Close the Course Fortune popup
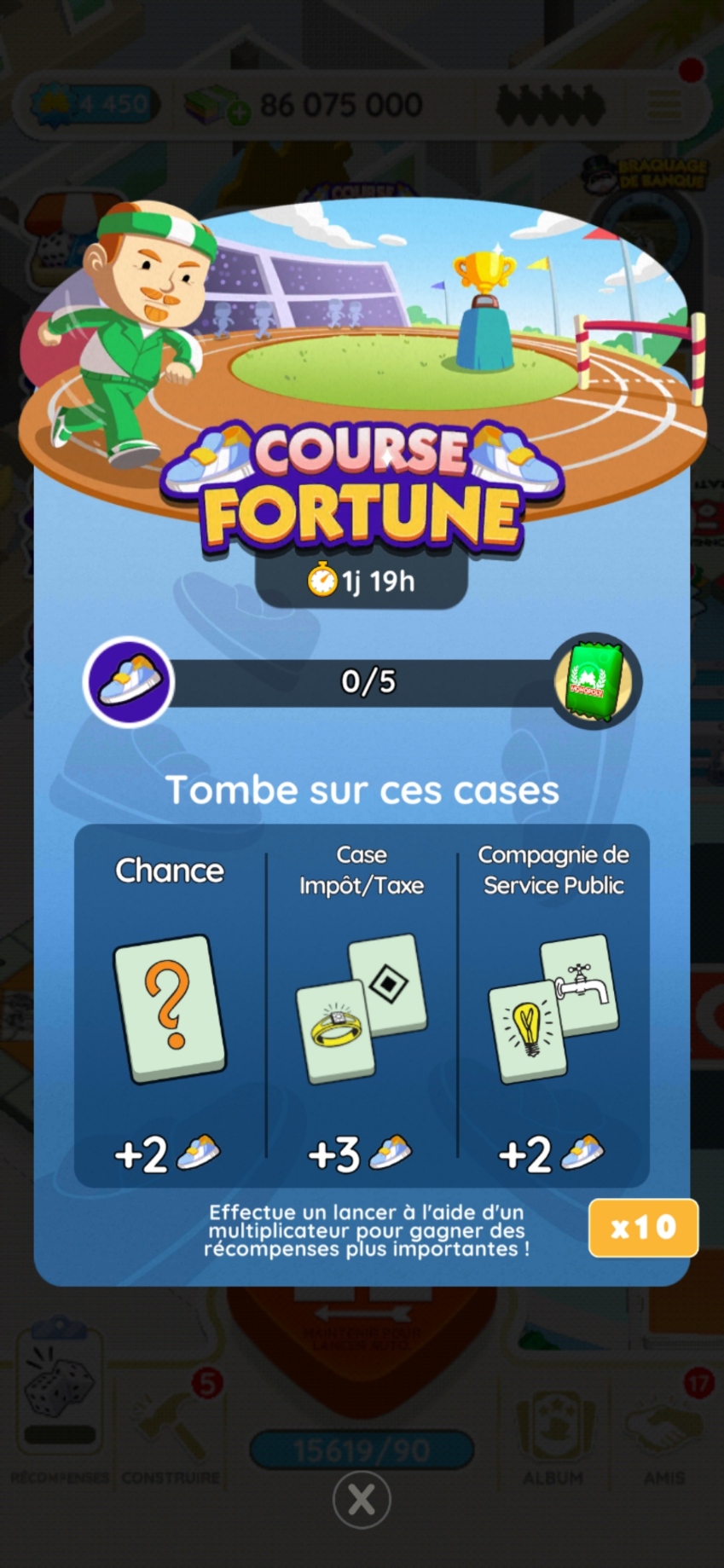 (x=362, y=1500)
